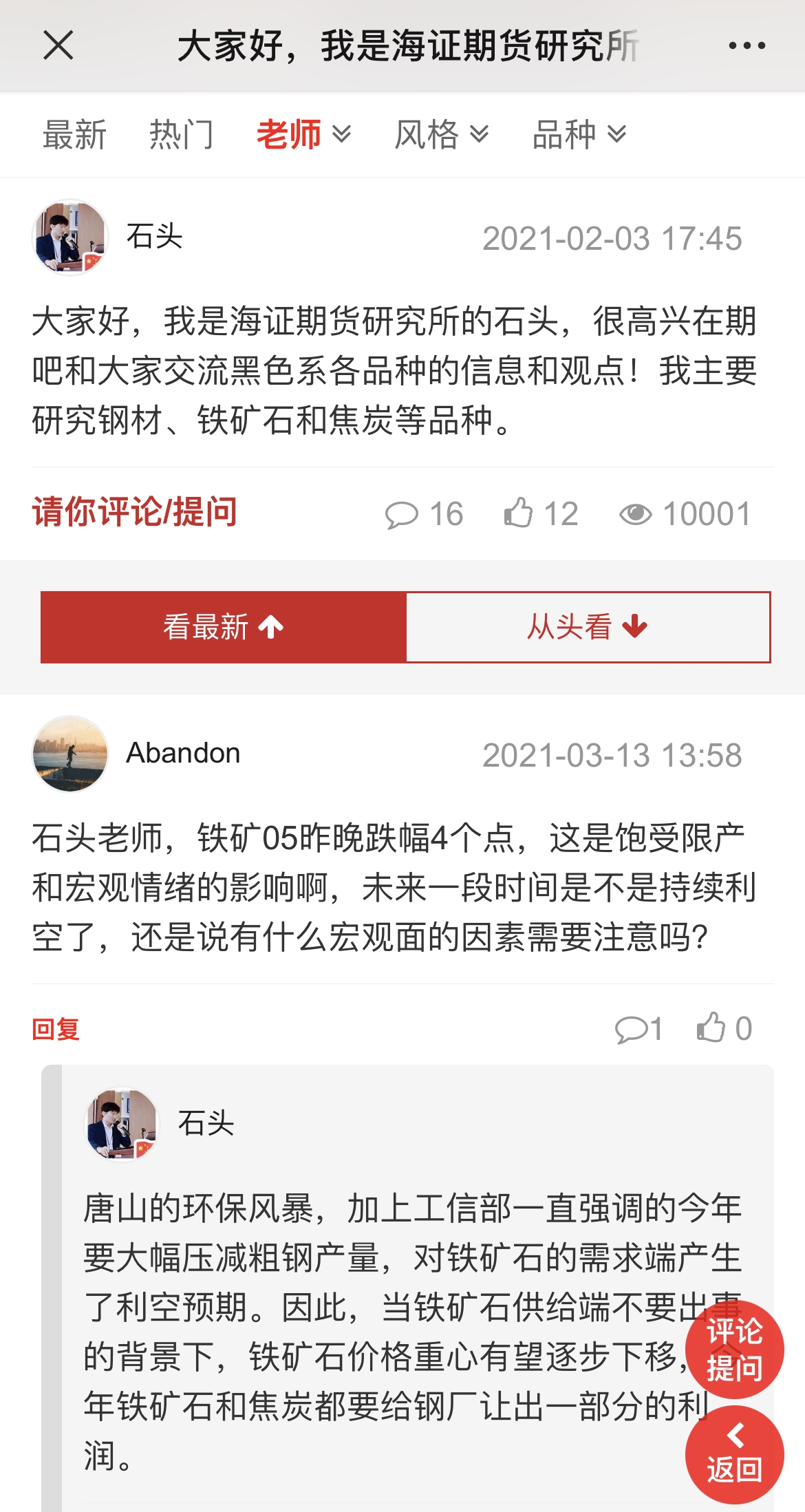Like 石头's introduction post

[541, 514]
